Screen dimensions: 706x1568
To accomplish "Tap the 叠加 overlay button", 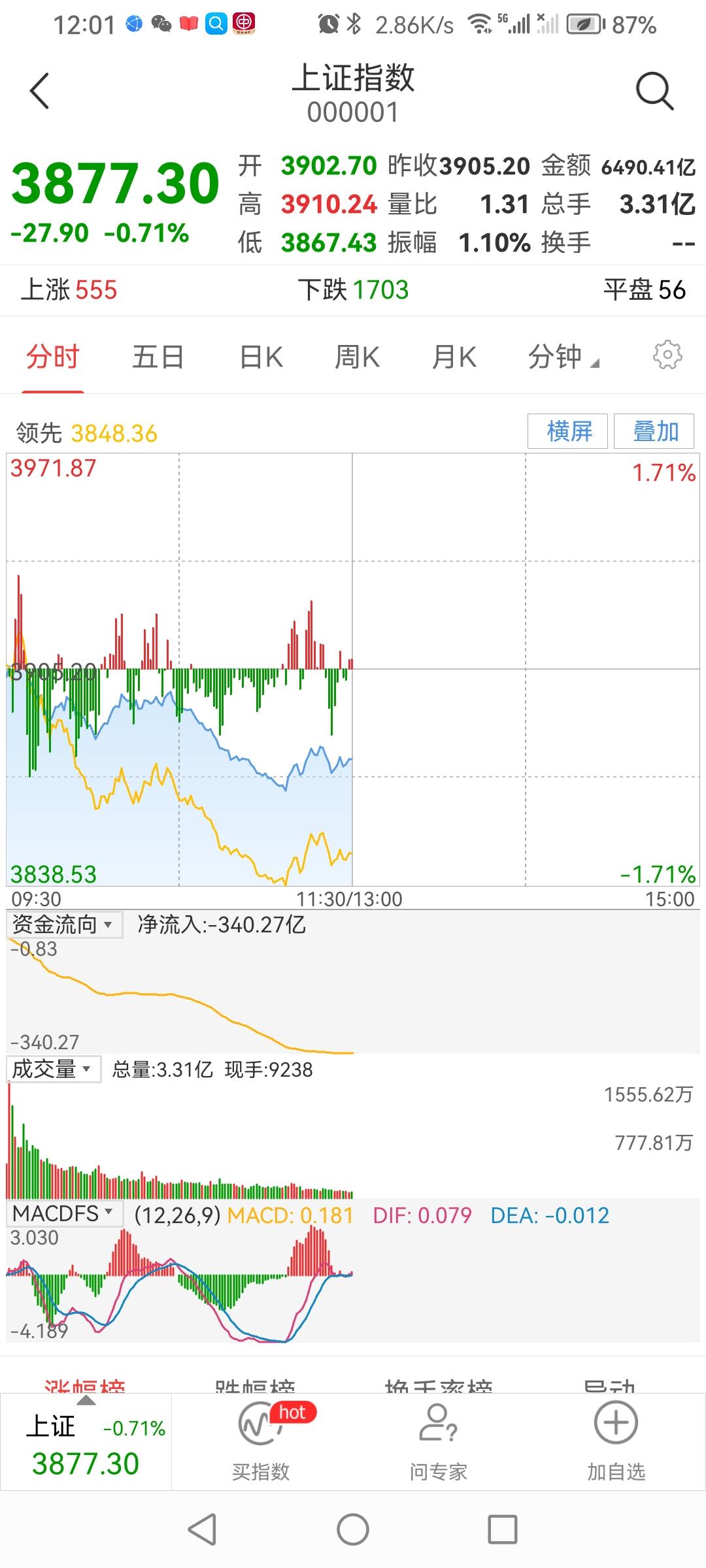I will (x=654, y=431).
